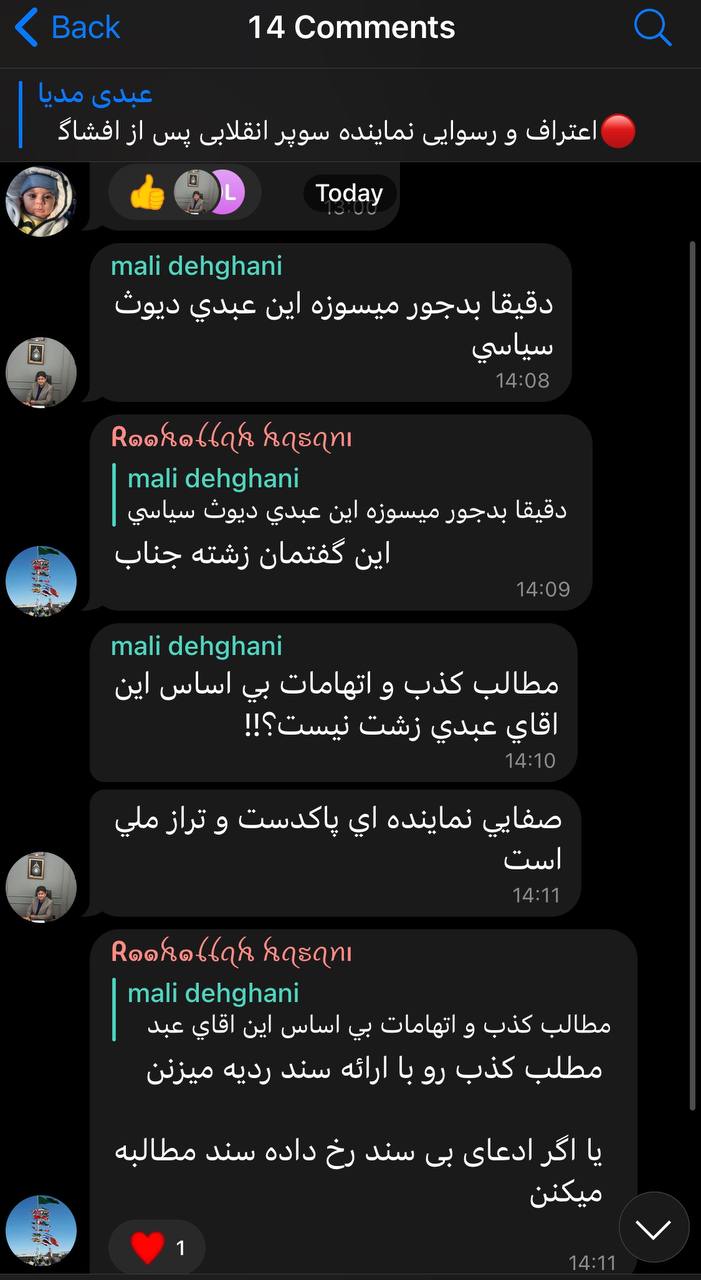Jump to latest comments with down arrow

point(654,1229)
